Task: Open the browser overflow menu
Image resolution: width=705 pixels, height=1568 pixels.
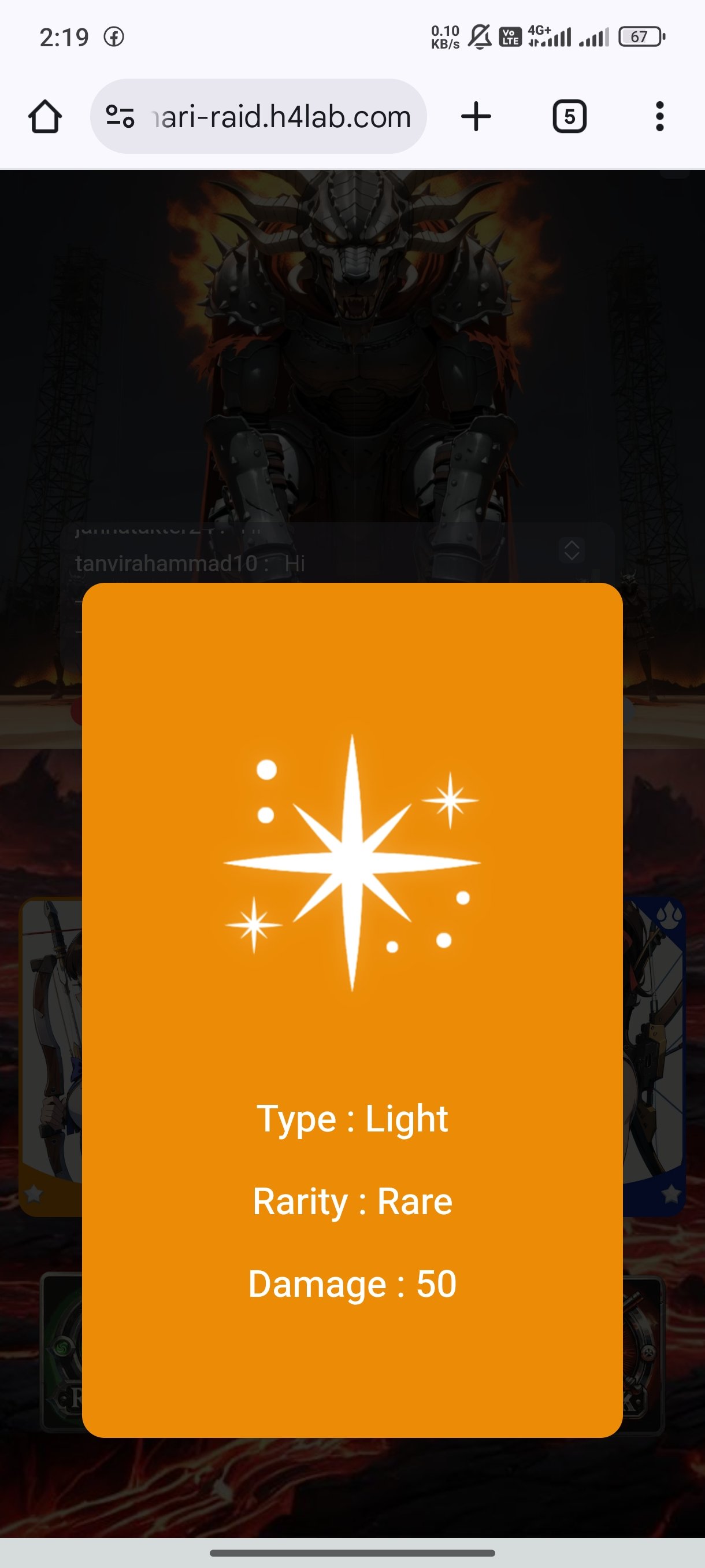Action: click(659, 116)
